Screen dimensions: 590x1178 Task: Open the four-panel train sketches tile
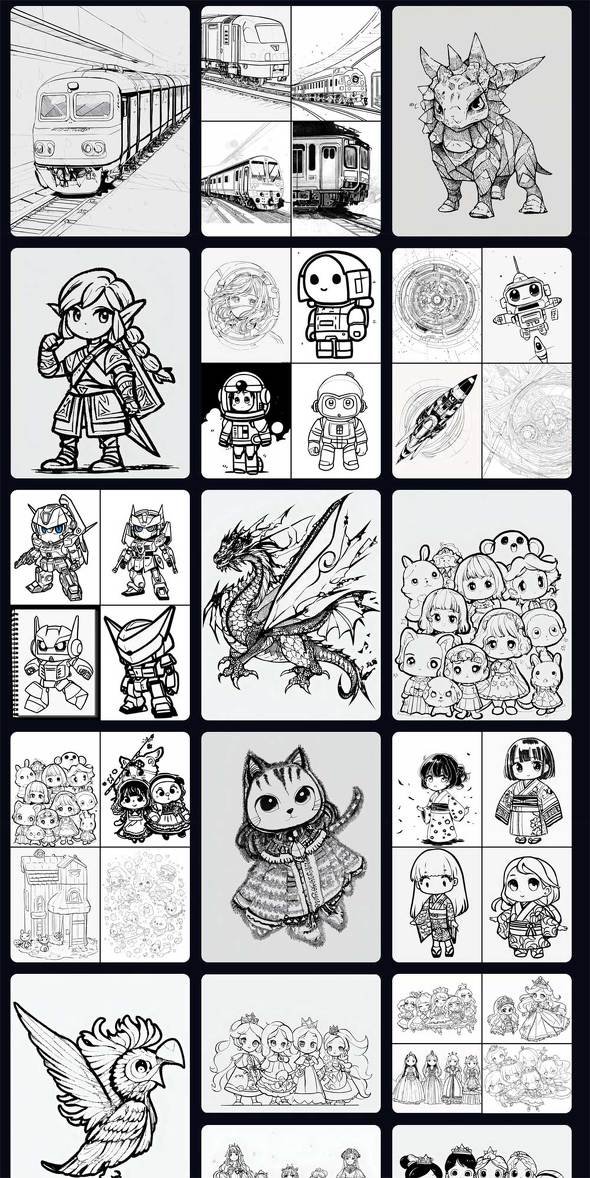pos(291,121)
